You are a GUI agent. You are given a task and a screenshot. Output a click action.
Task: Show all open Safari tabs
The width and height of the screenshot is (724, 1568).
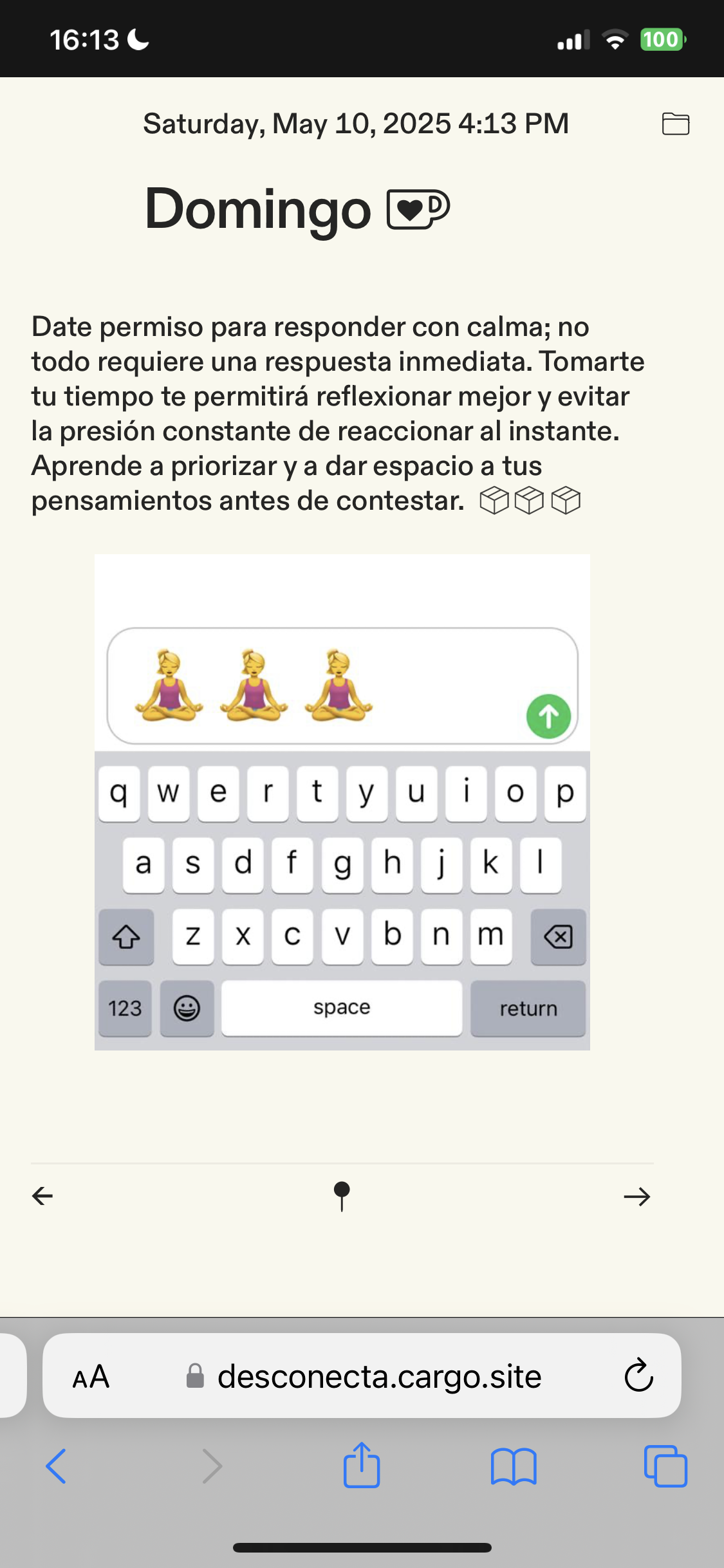coord(665,1466)
